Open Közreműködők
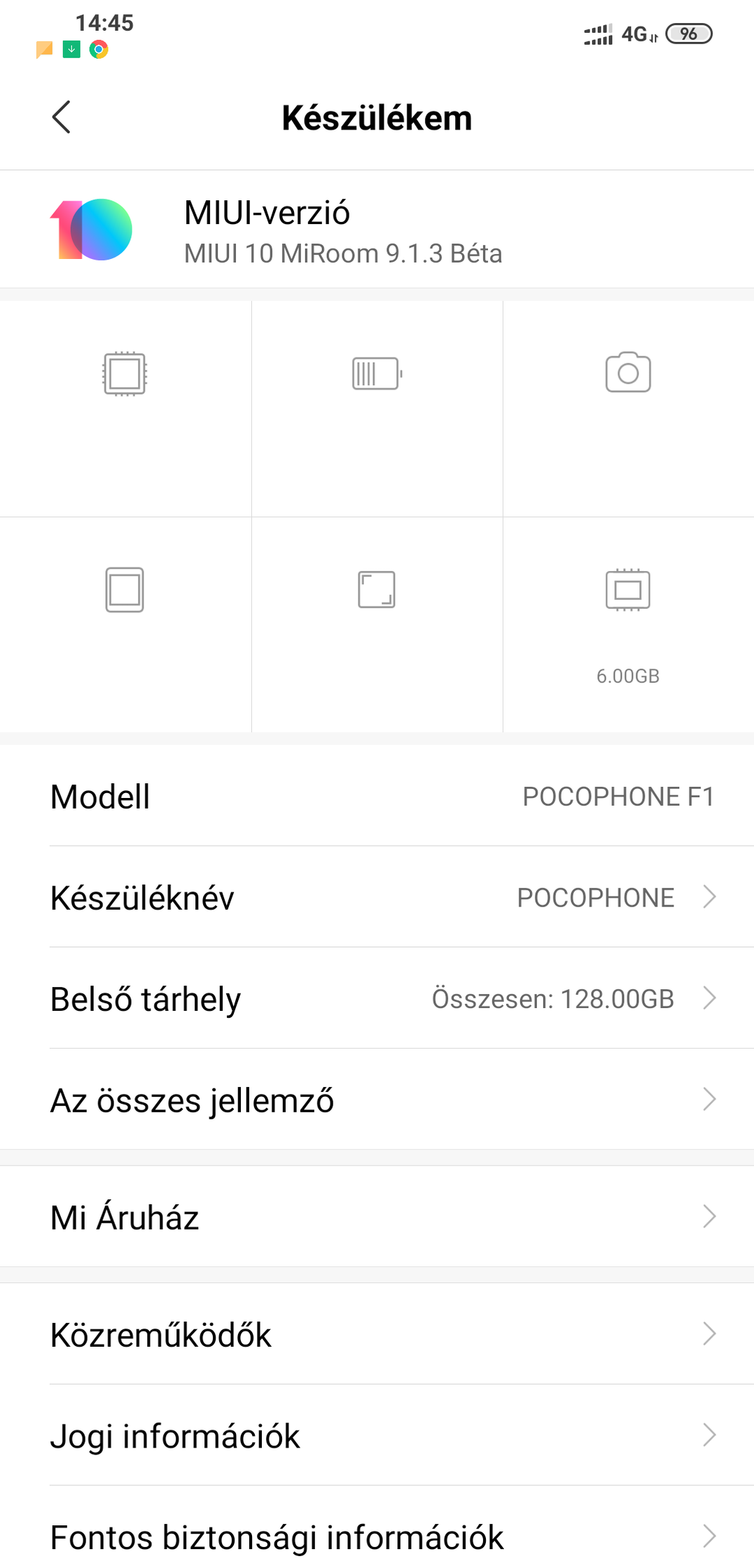The image size is (754, 1568). click(377, 1333)
